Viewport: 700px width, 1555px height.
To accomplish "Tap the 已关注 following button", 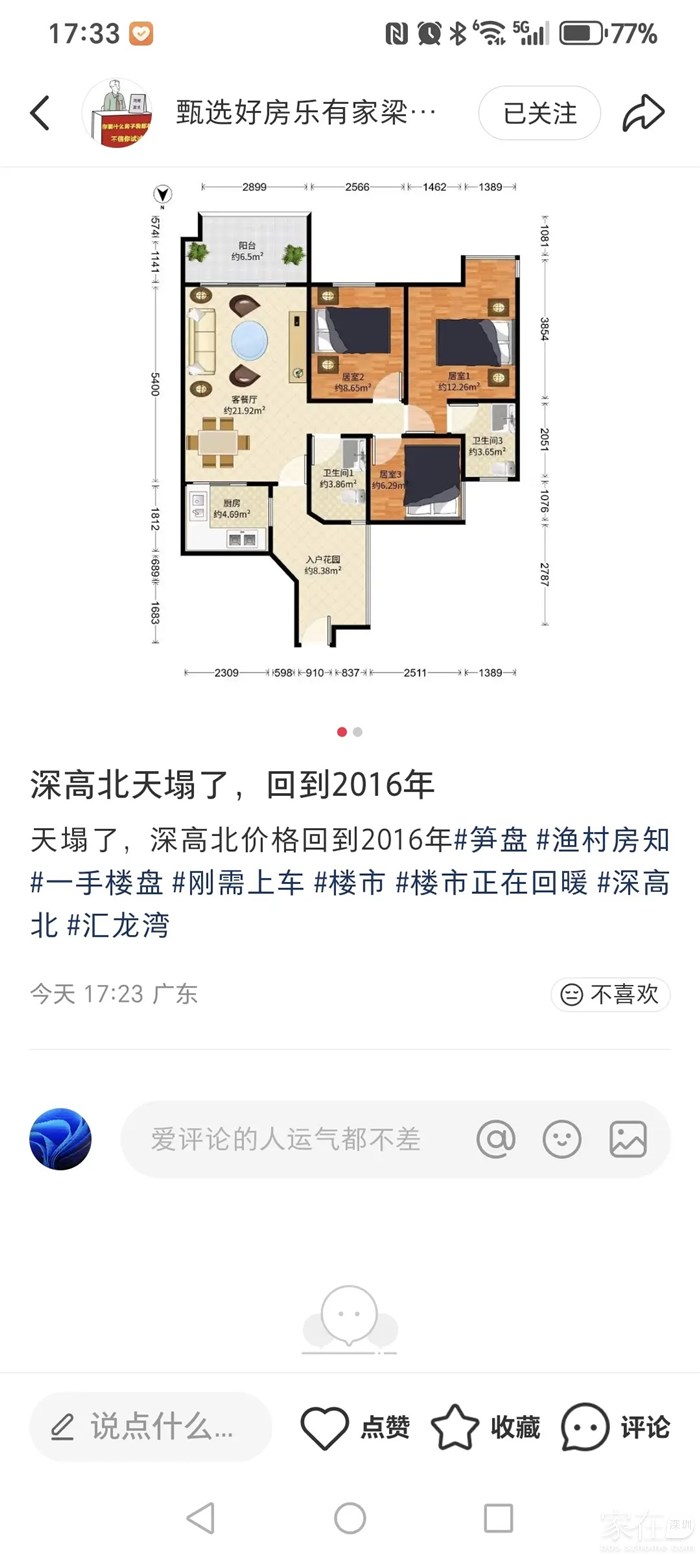I will [539, 113].
